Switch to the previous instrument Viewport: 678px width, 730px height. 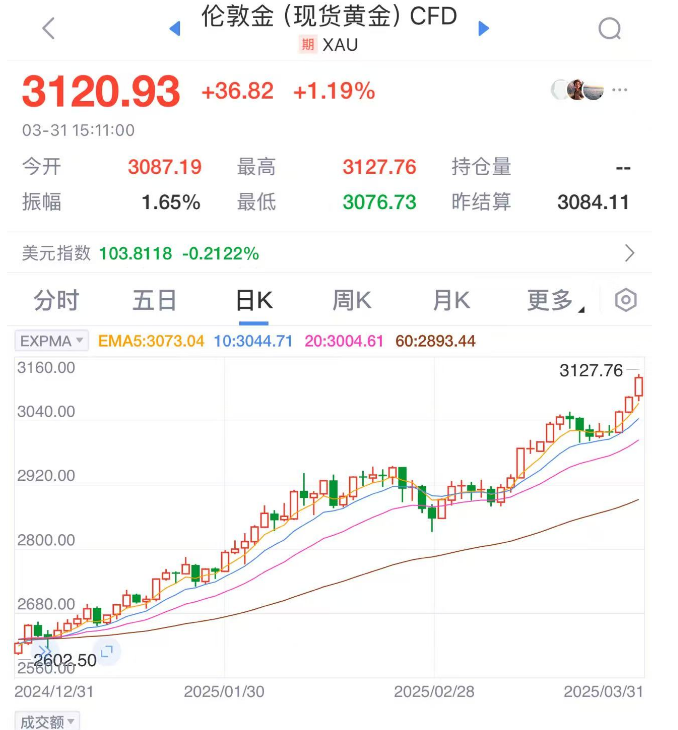pyautogui.click(x=175, y=28)
